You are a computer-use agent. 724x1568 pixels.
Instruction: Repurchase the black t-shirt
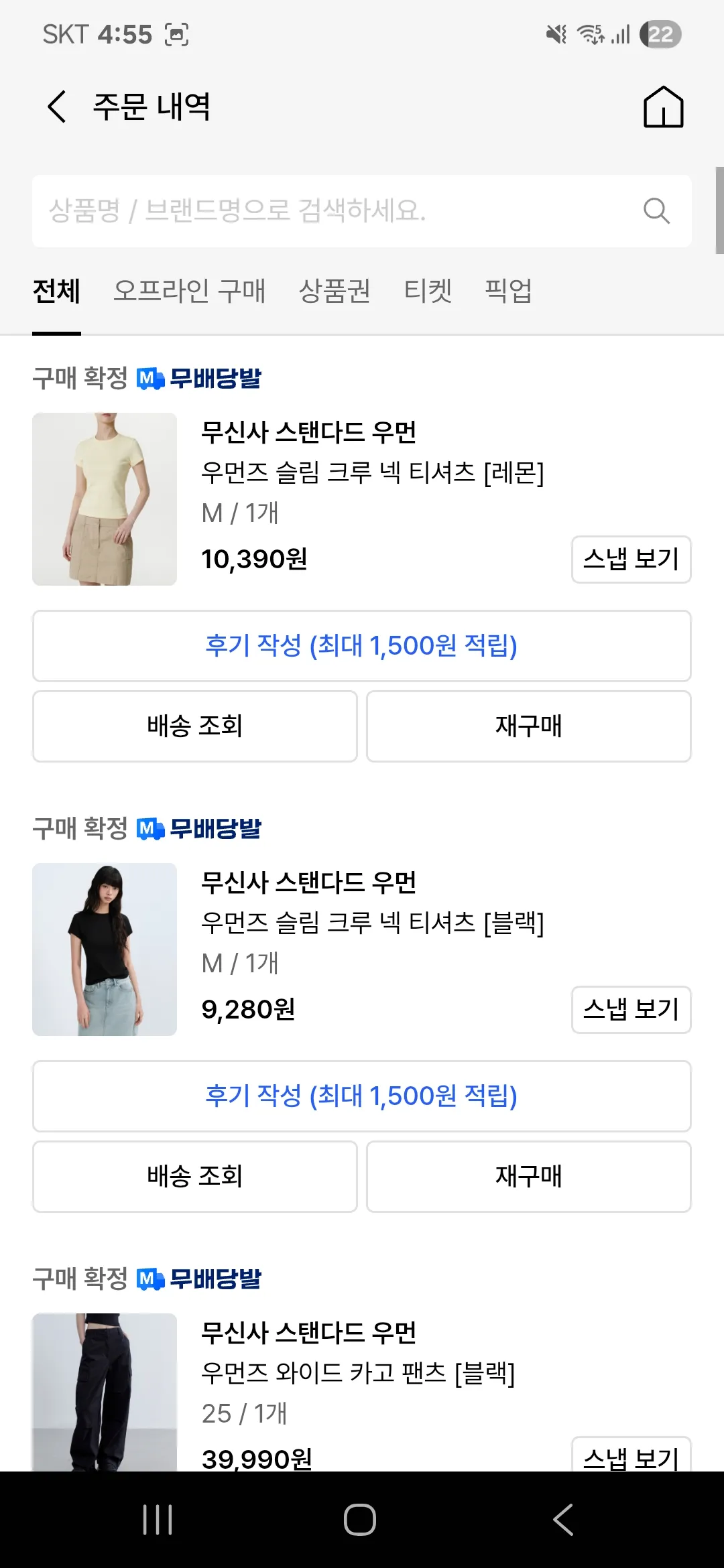pyautogui.click(x=529, y=1177)
